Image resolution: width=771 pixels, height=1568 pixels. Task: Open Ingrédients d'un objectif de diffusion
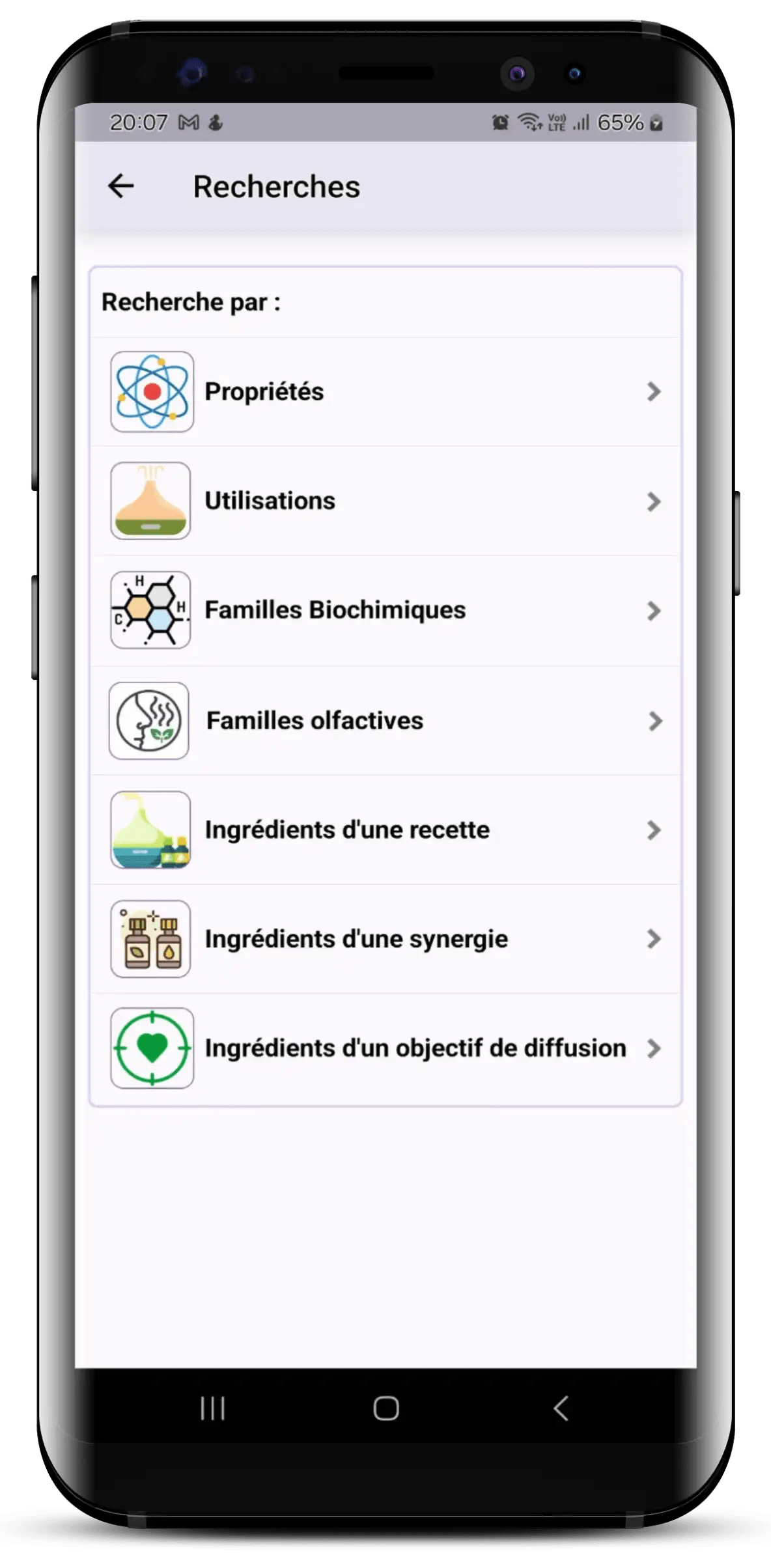[385, 1048]
